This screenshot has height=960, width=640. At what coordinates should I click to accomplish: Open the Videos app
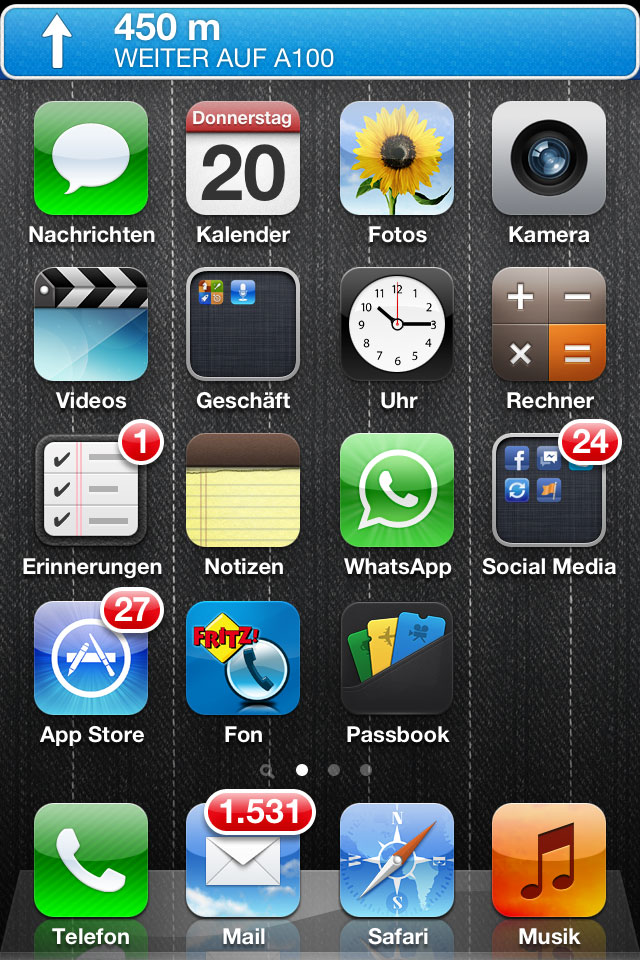(x=91, y=324)
